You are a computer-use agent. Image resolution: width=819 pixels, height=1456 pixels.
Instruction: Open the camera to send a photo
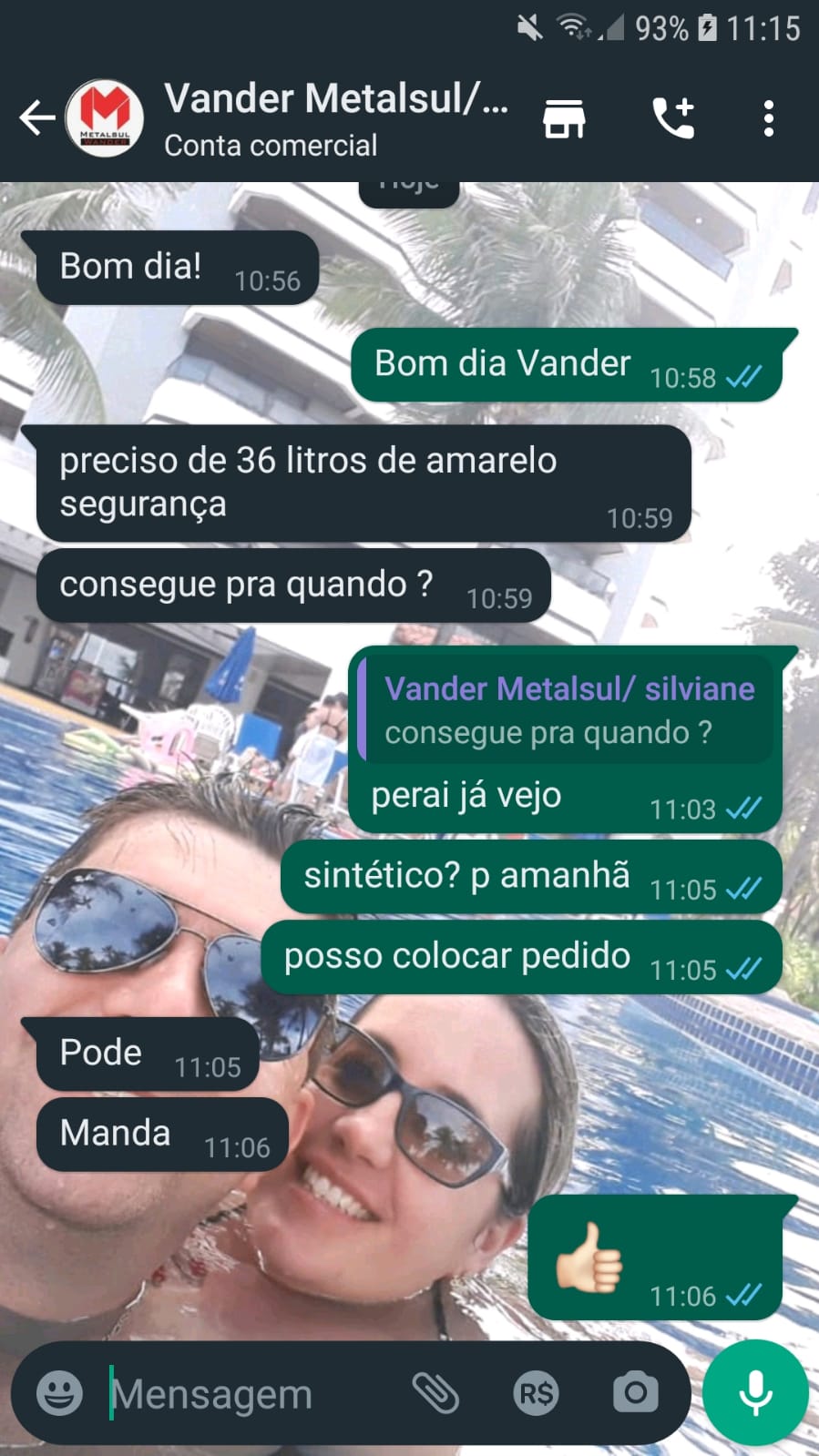click(x=635, y=1393)
